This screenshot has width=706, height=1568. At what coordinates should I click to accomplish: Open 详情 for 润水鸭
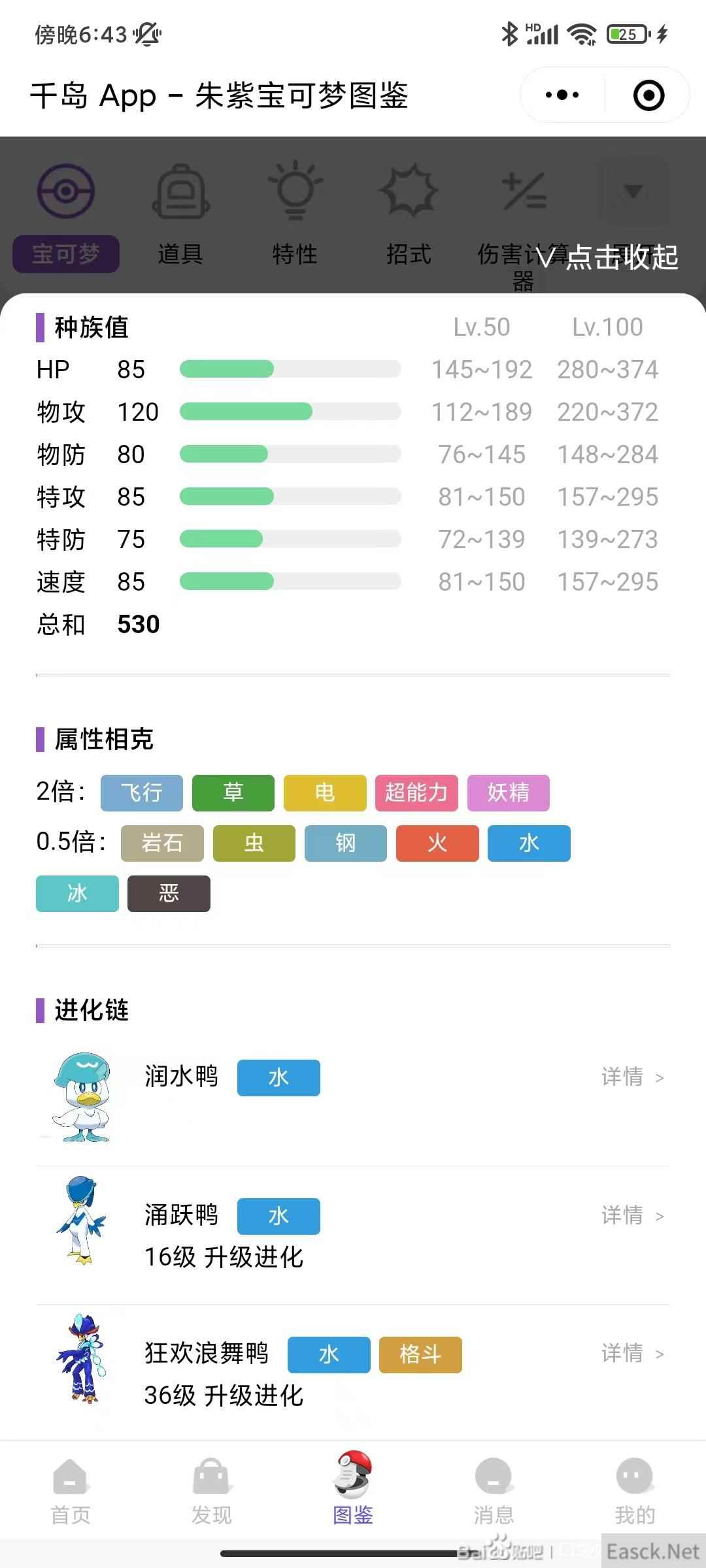click(631, 1077)
